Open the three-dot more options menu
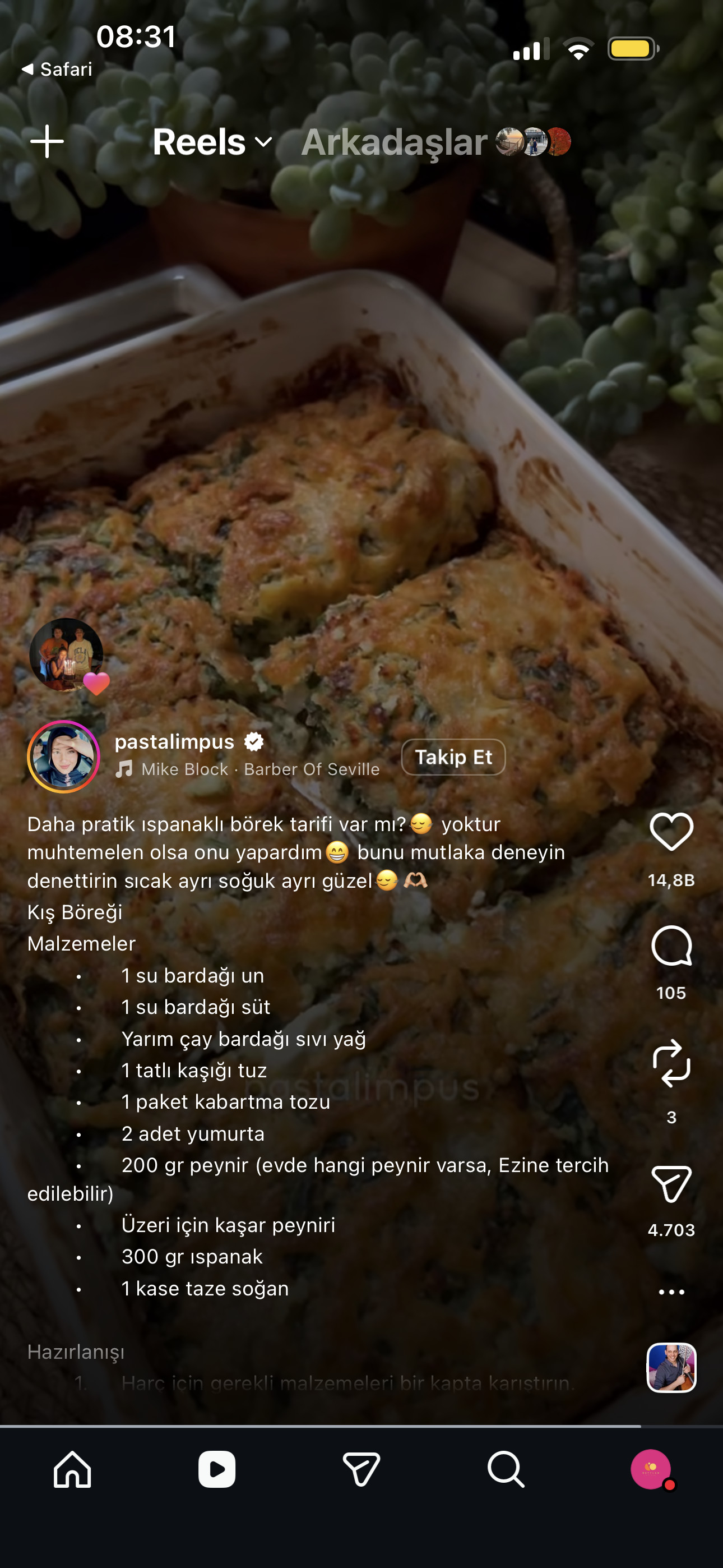The height and width of the screenshot is (1568, 723). 671,1292
